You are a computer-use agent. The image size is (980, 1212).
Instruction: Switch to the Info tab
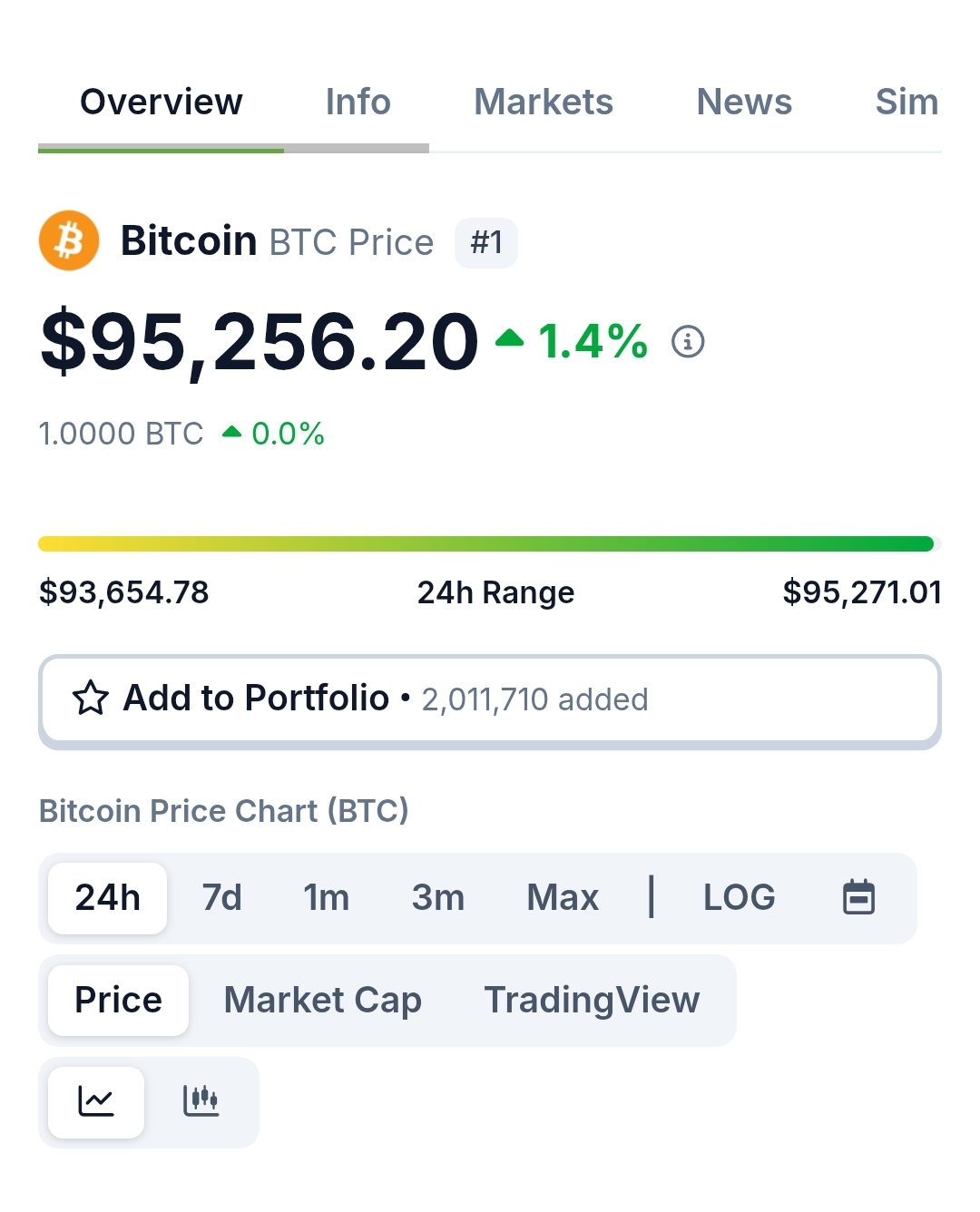click(x=358, y=103)
